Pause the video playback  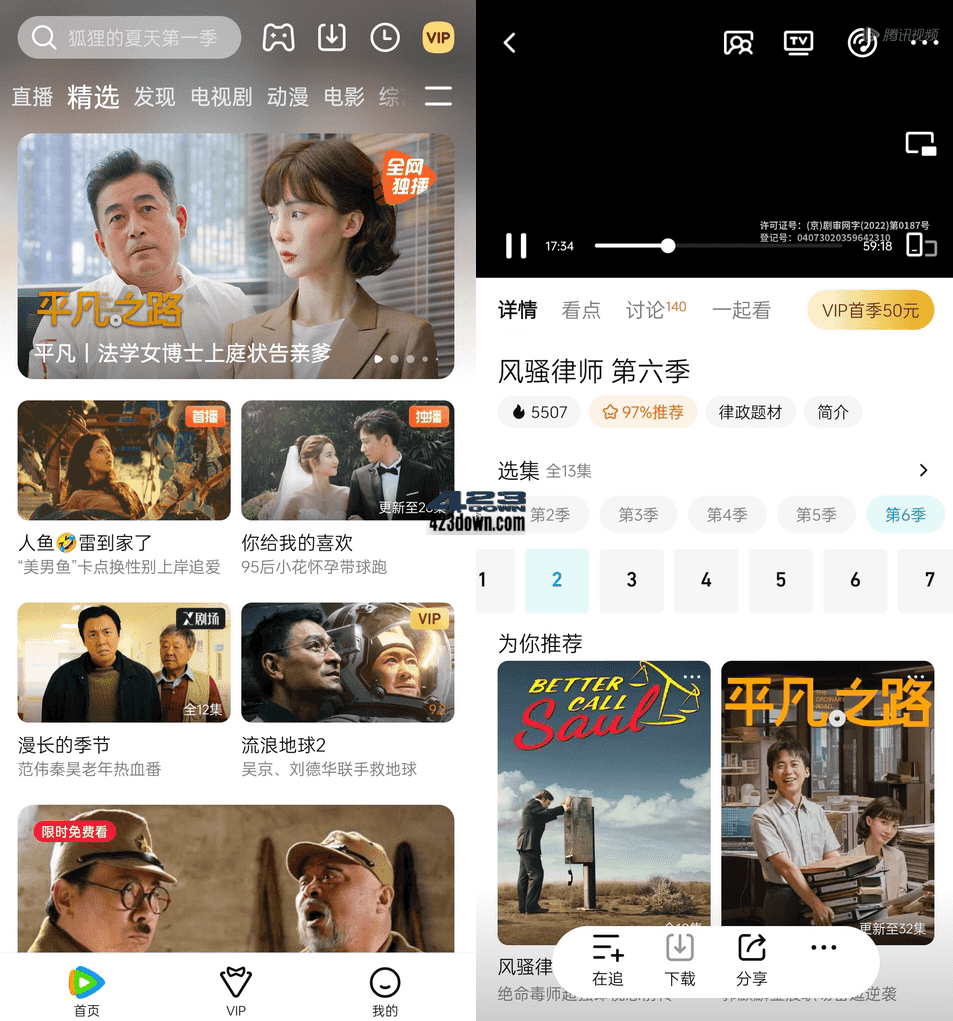click(x=516, y=245)
